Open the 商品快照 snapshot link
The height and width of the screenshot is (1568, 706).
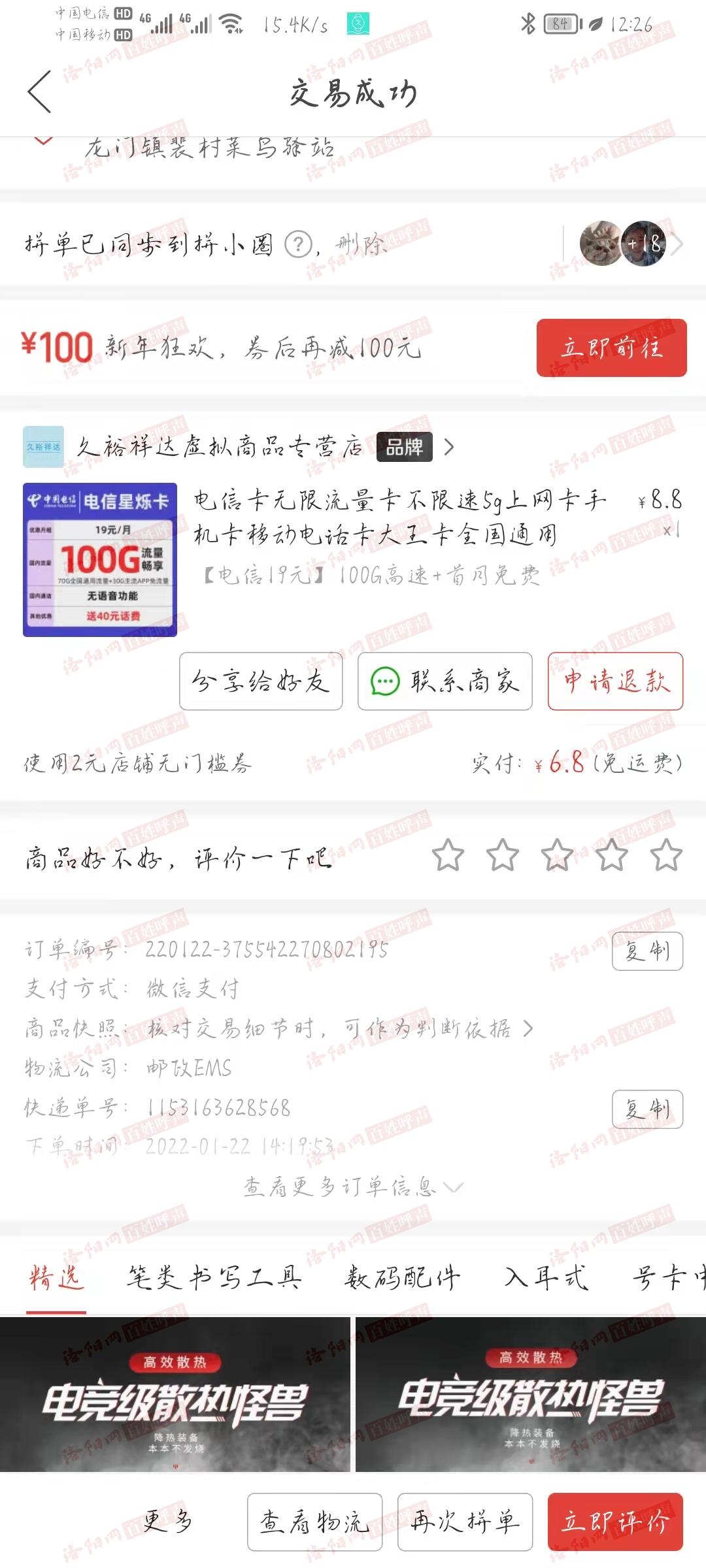coord(340,1029)
